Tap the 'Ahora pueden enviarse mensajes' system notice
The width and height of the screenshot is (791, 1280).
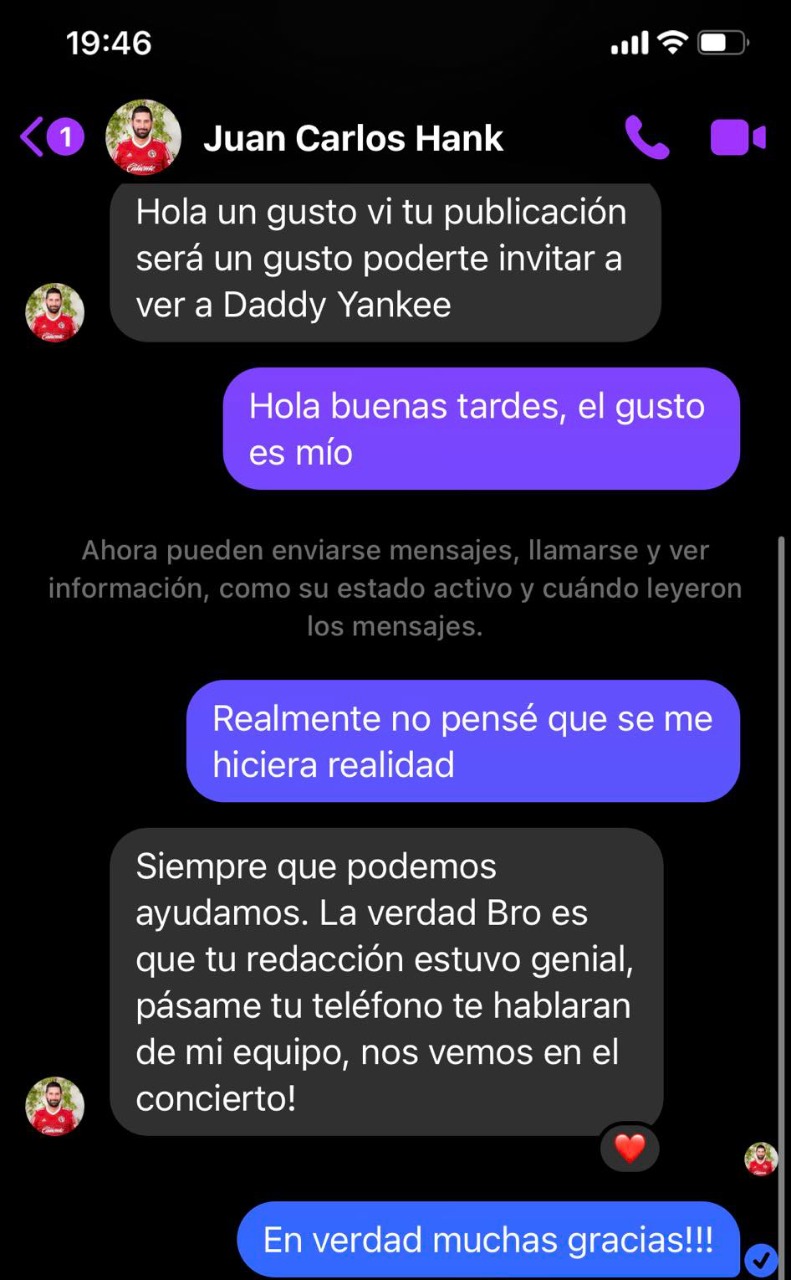pyautogui.click(x=395, y=588)
